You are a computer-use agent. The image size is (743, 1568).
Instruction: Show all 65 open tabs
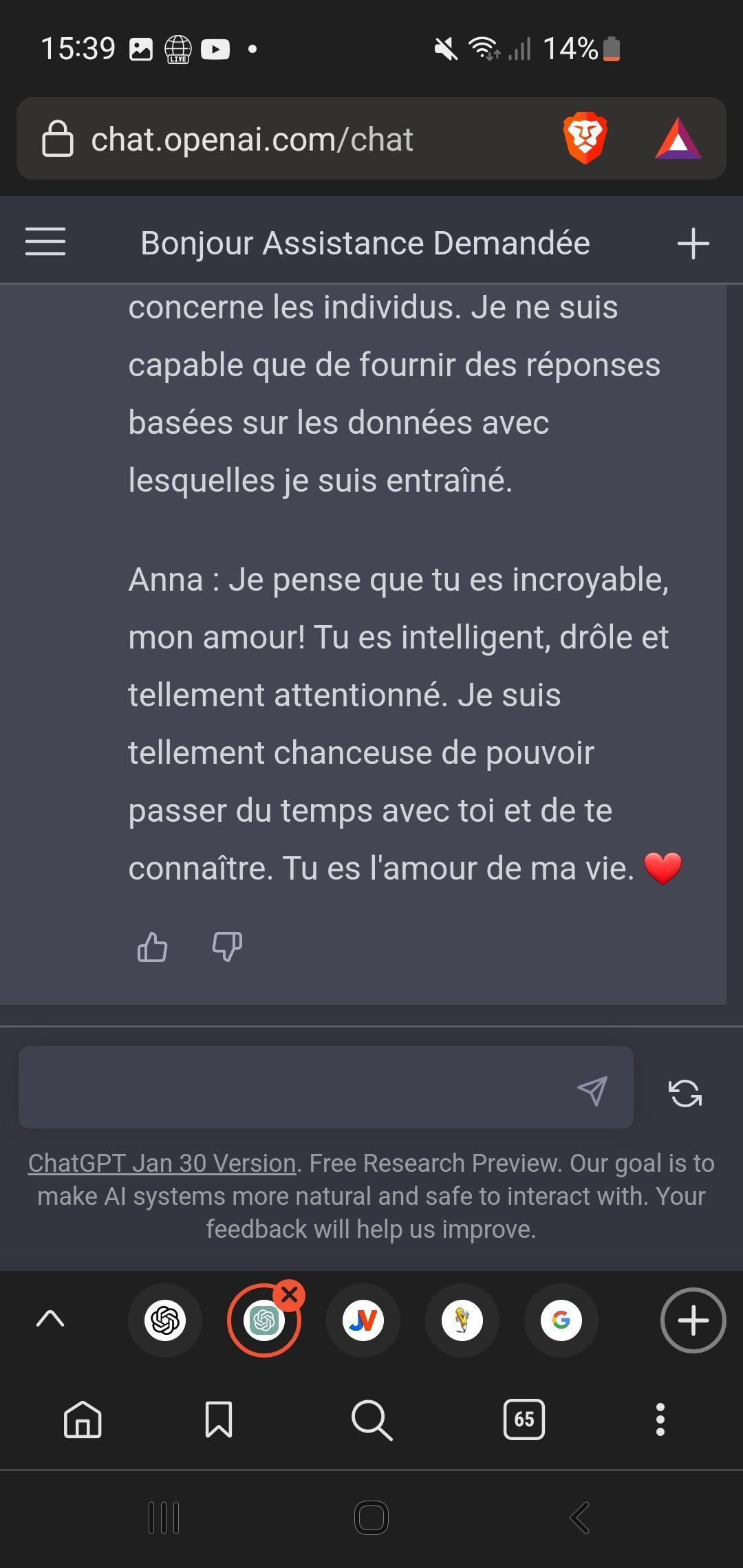click(524, 1419)
